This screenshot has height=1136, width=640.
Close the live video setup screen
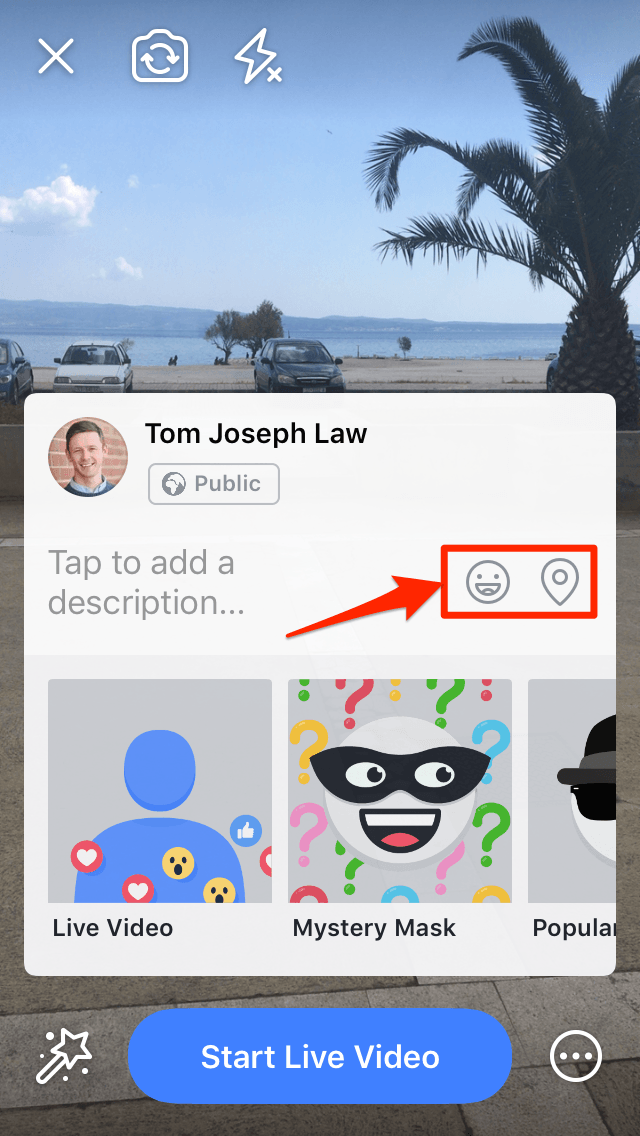56,57
